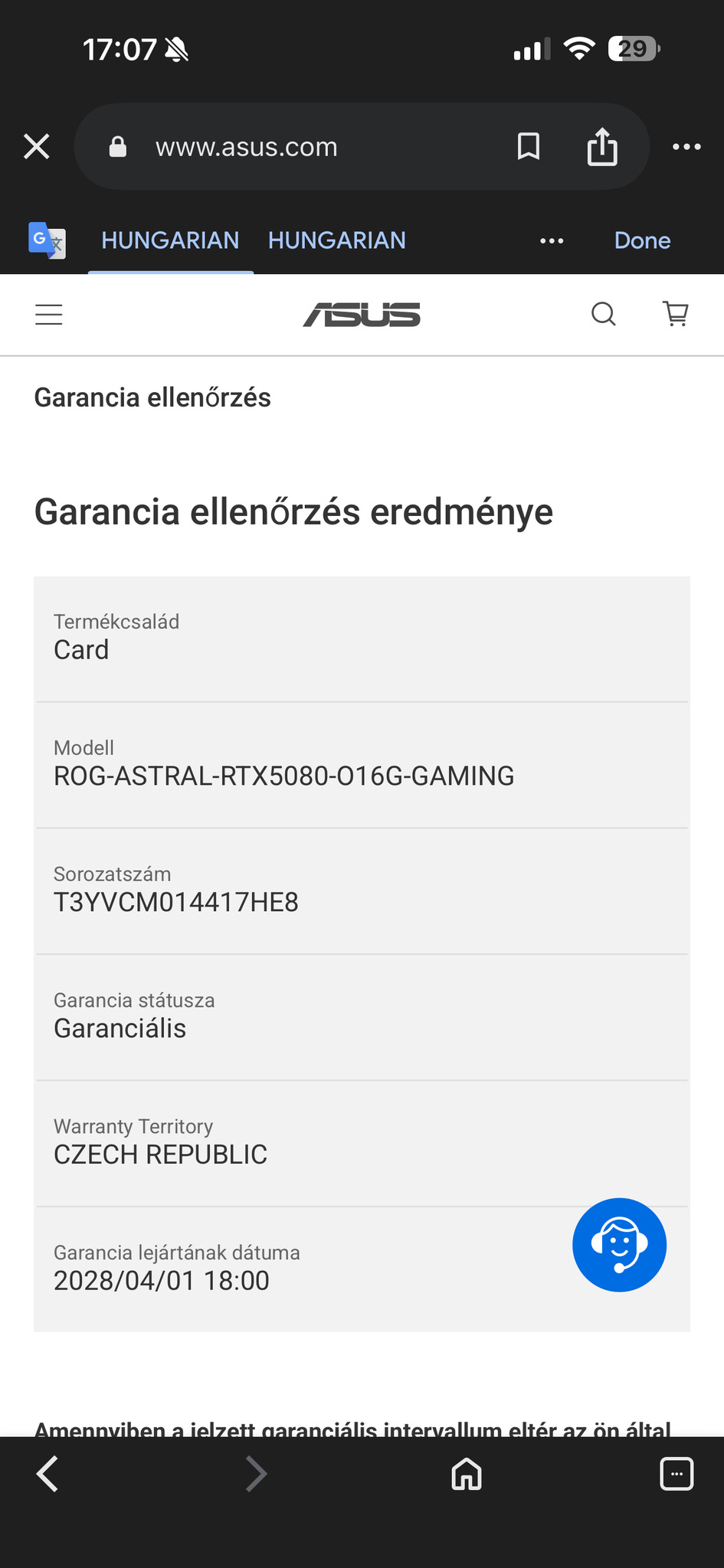Viewport: 724px width, 1568px height.
Task: Bookmark this page
Action: [x=529, y=146]
